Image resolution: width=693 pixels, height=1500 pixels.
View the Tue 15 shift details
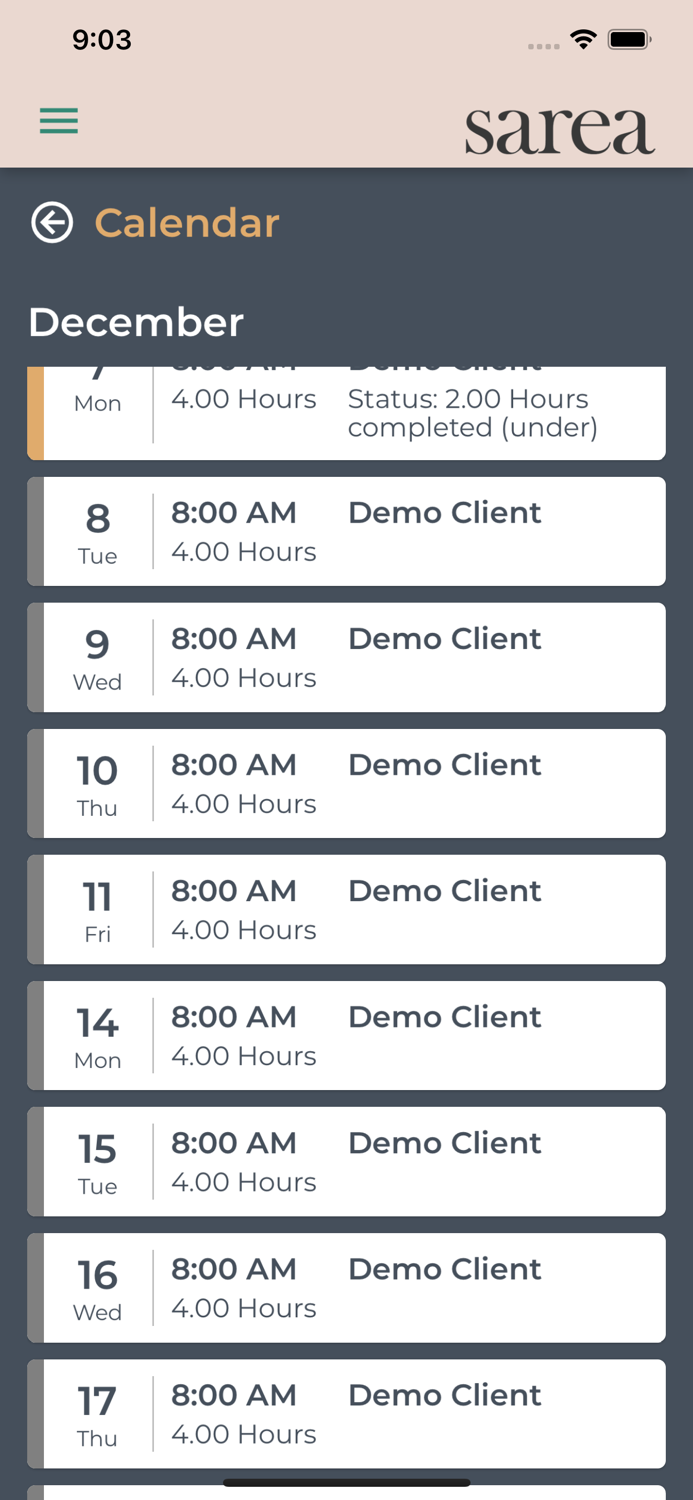pyautogui.click(x=347, y=1161)
